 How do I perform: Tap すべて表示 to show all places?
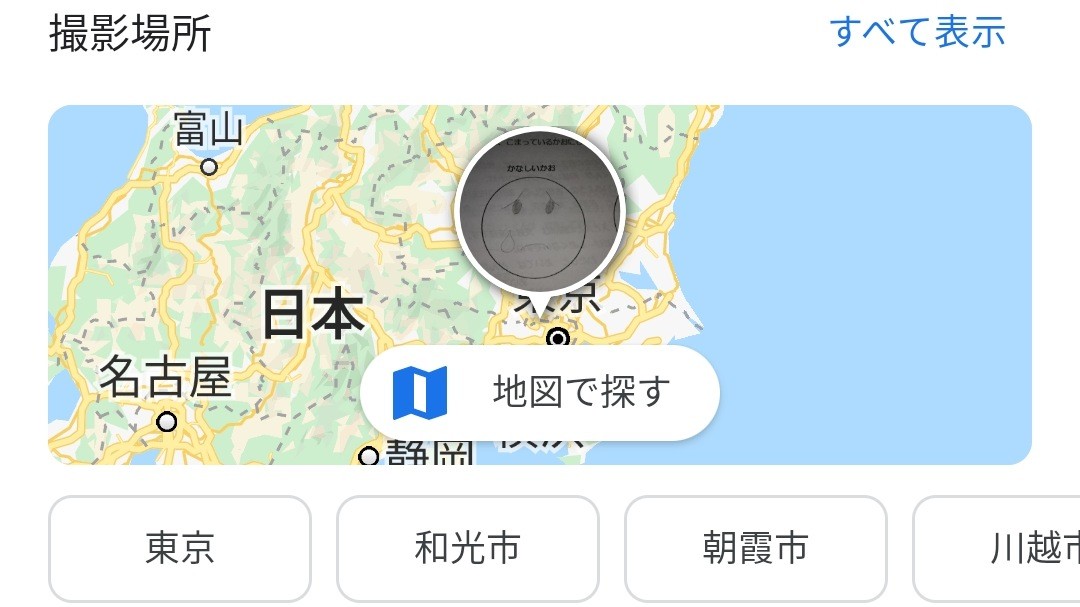pos(917,33)
